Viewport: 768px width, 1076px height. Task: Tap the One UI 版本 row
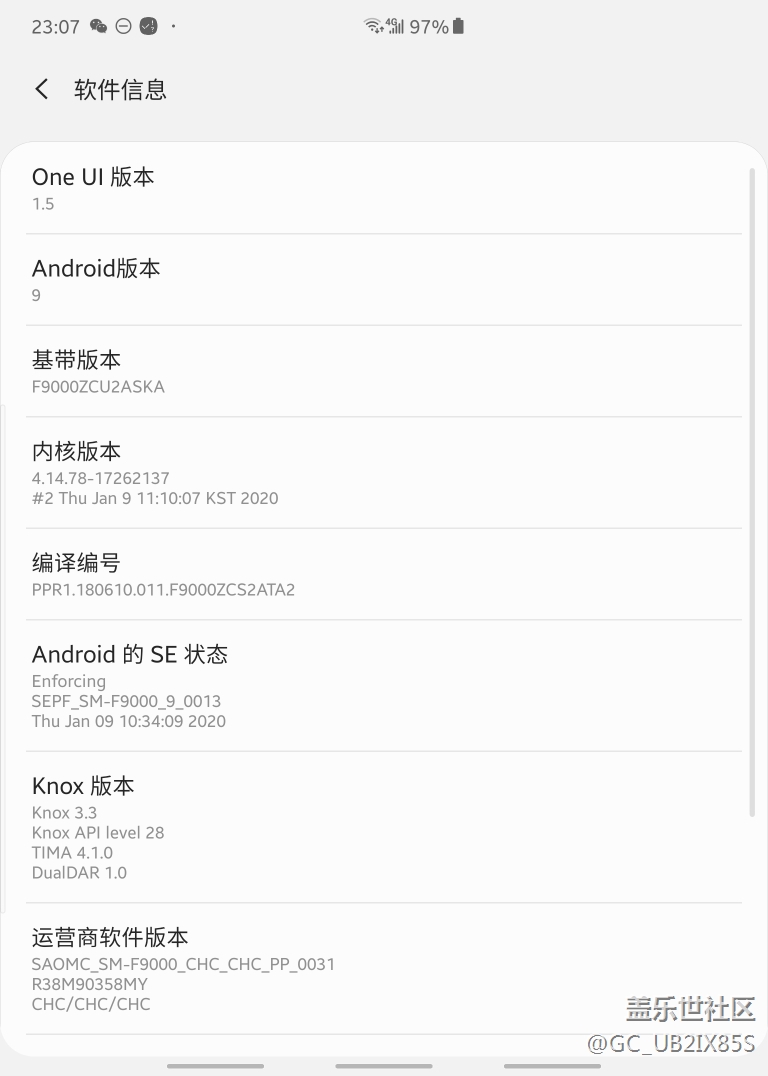(x=384, y=188)
